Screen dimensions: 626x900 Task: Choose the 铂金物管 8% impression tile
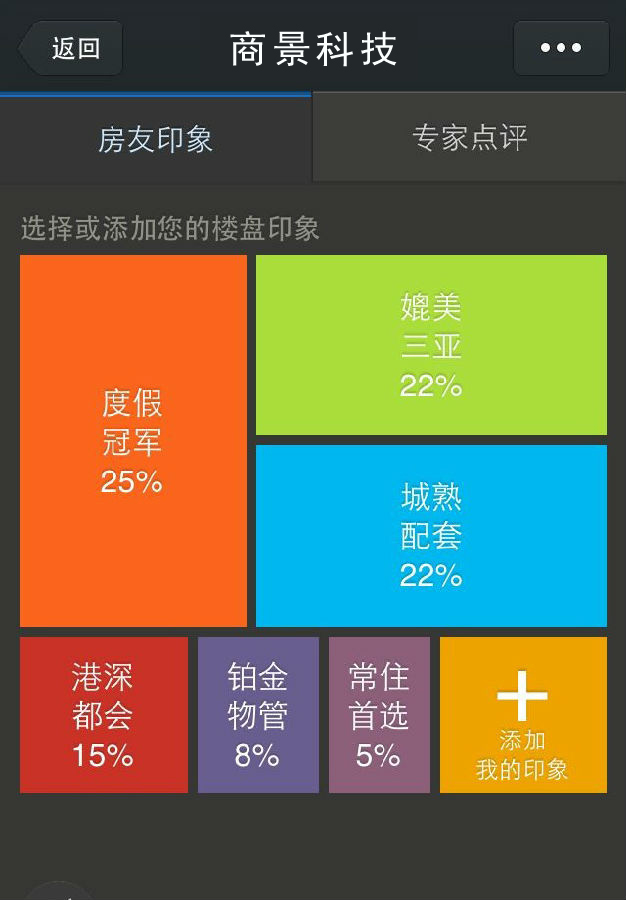258,715
